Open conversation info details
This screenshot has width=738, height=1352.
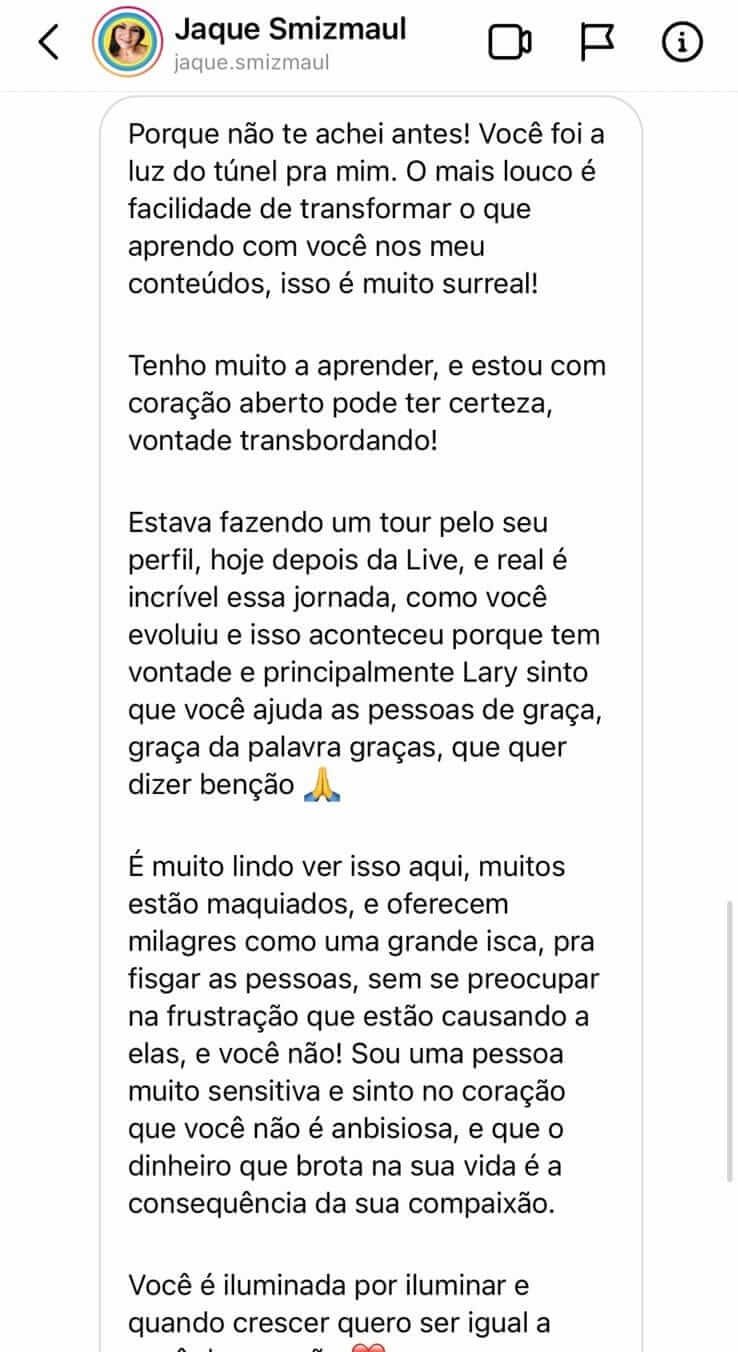683,42
